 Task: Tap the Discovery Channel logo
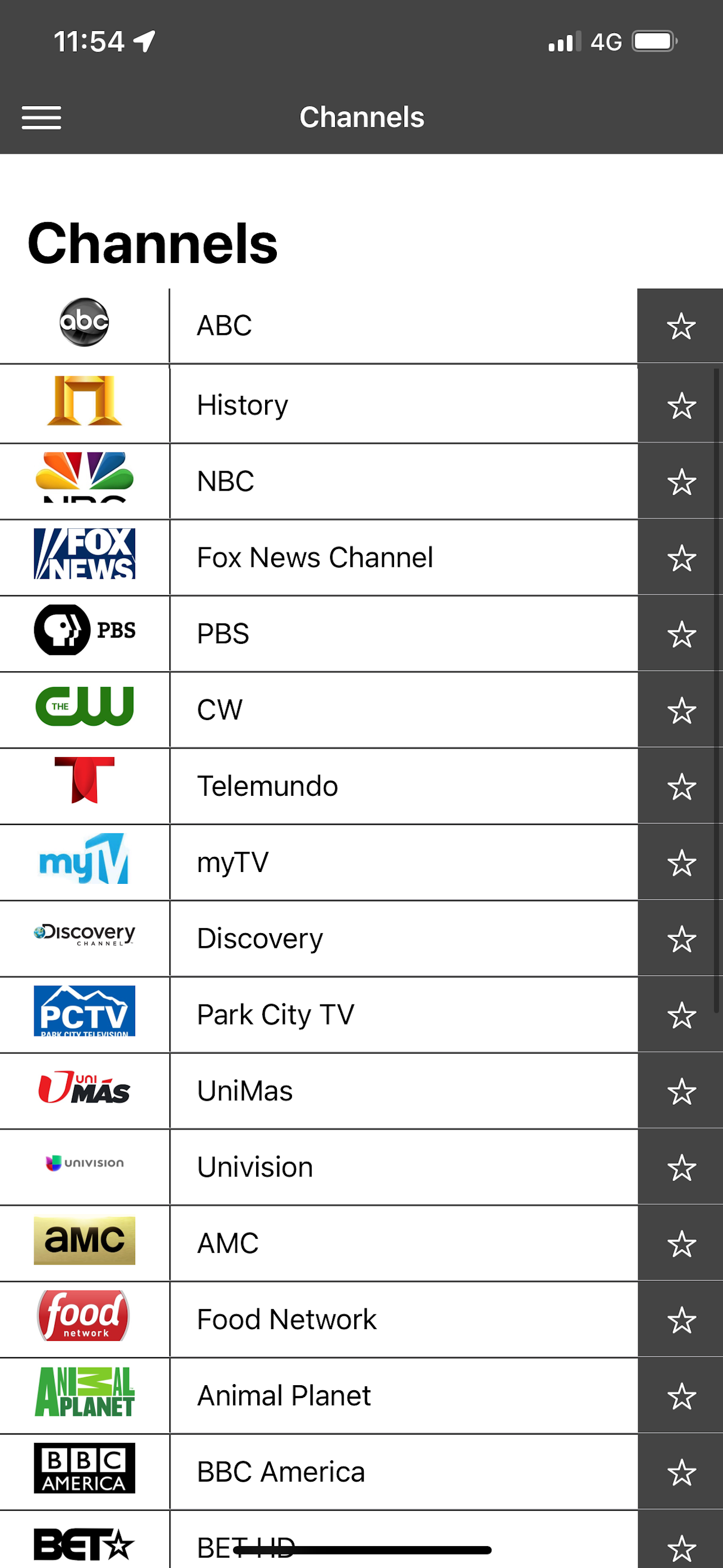(84, 936)
